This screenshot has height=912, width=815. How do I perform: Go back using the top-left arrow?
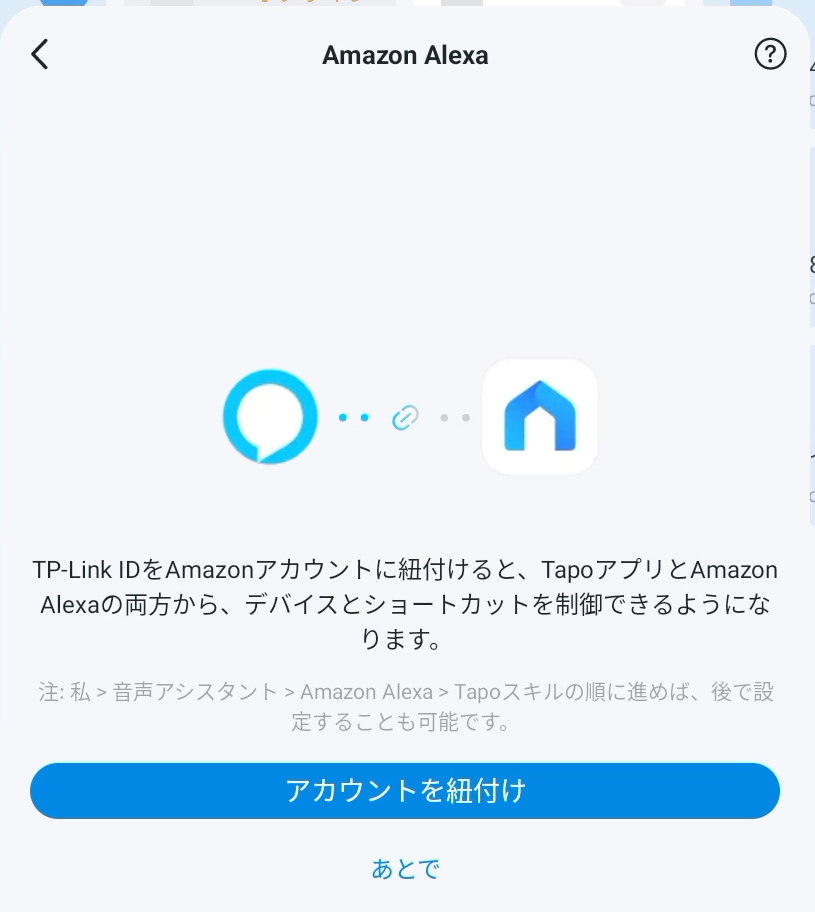tap(40, 54)
